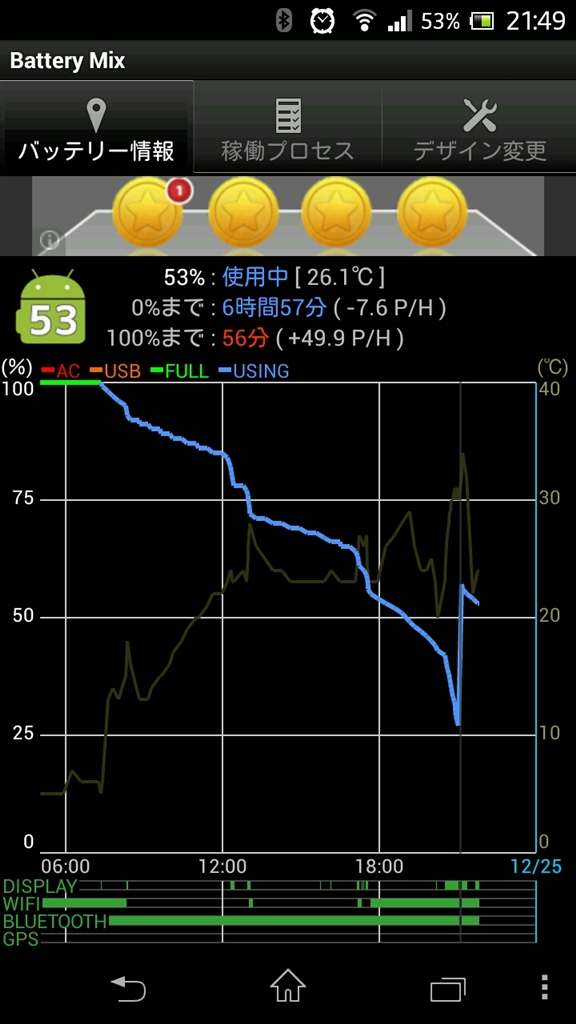Open recent apps
This screenshot has height=1024, width=576.
tap(447, 989)
